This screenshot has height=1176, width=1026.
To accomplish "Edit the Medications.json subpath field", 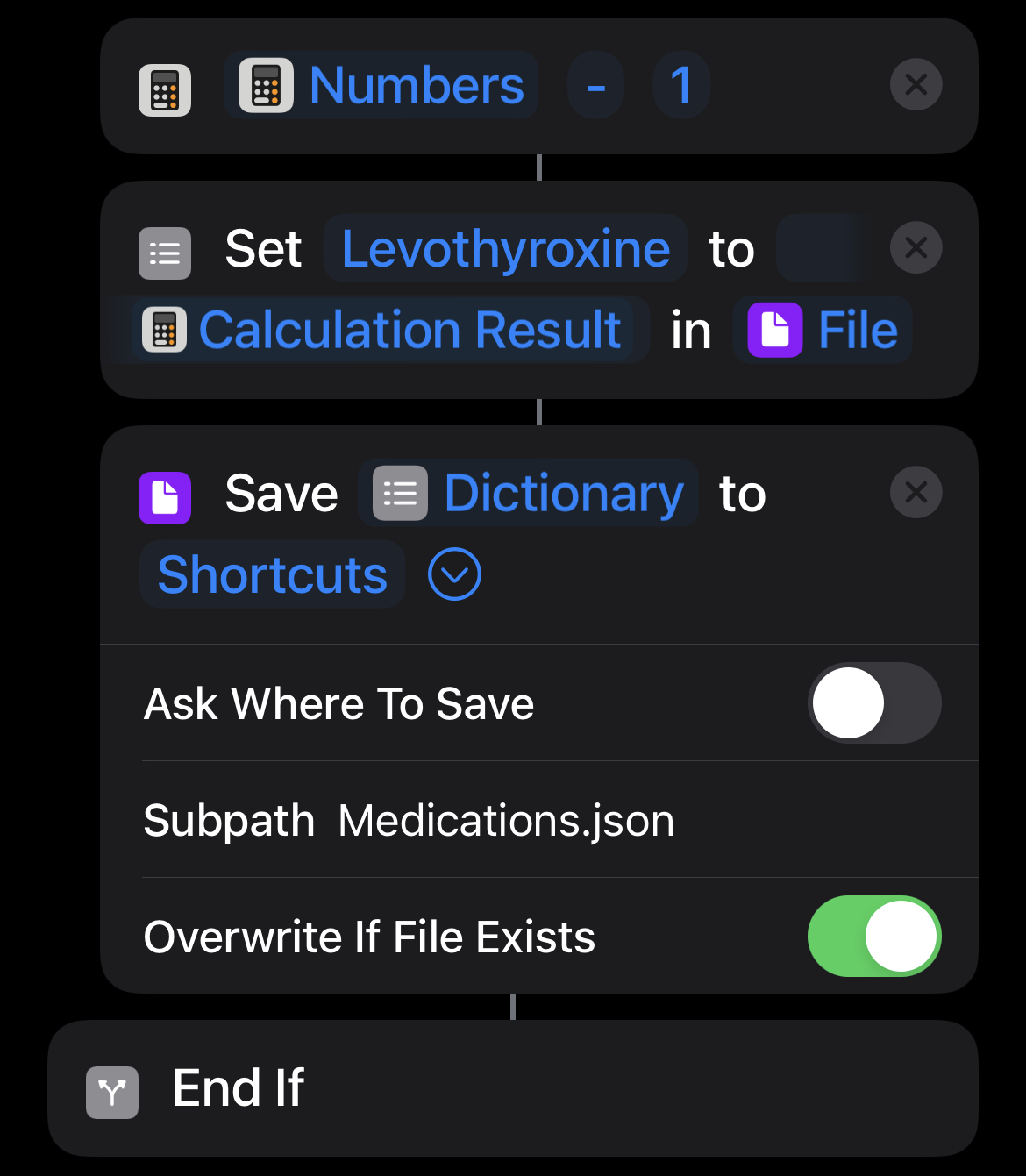I will 506,821.
